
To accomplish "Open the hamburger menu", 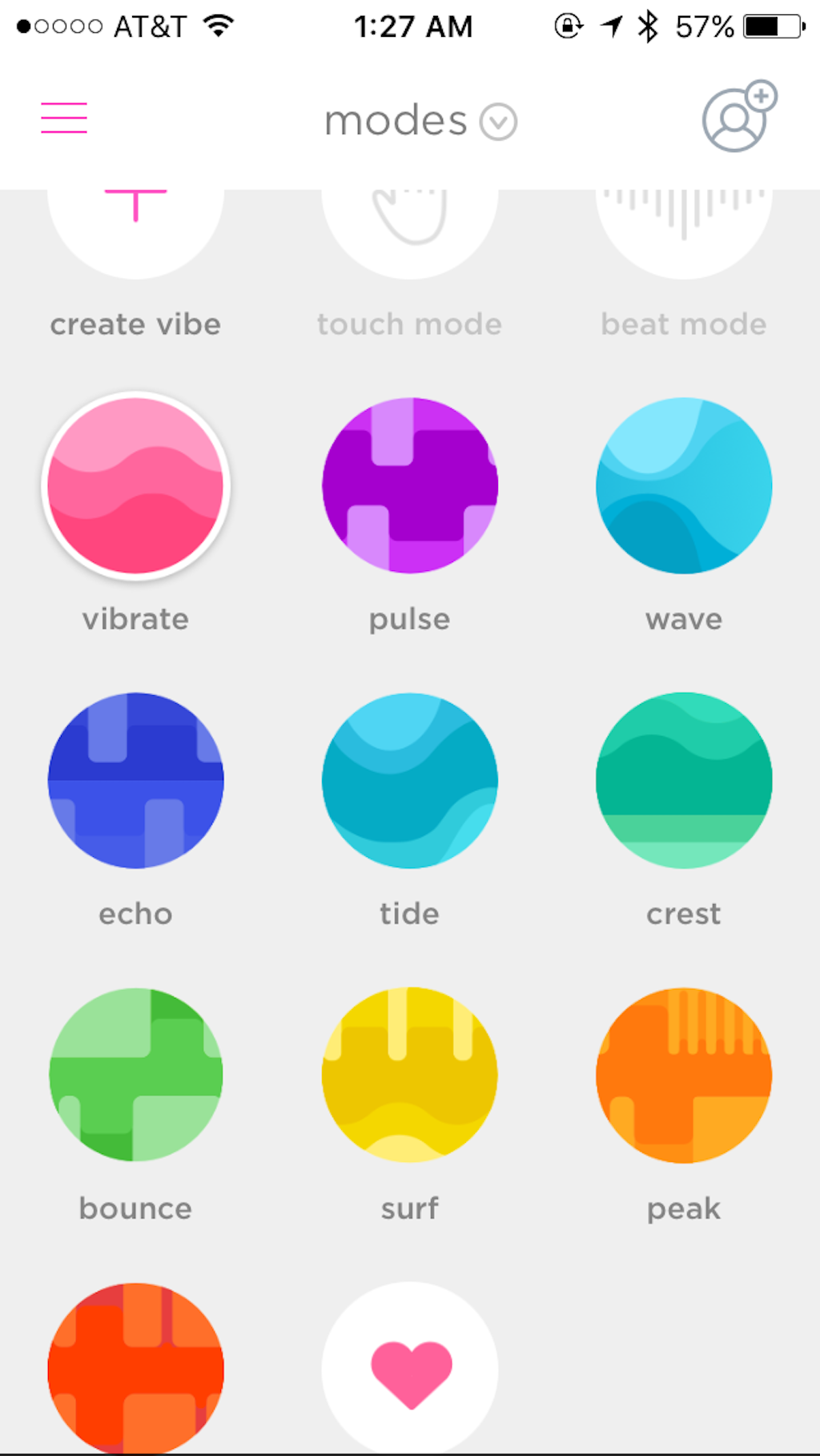I will click(x=64, y=118).
